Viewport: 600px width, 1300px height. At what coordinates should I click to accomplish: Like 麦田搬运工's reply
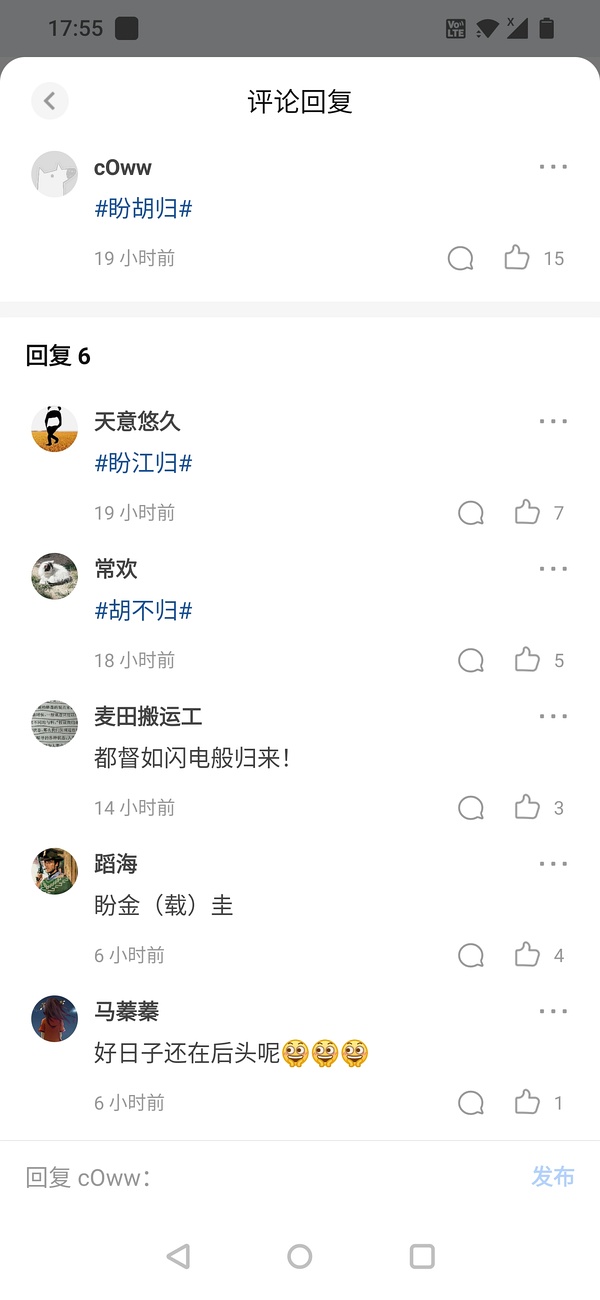[527, 808]
